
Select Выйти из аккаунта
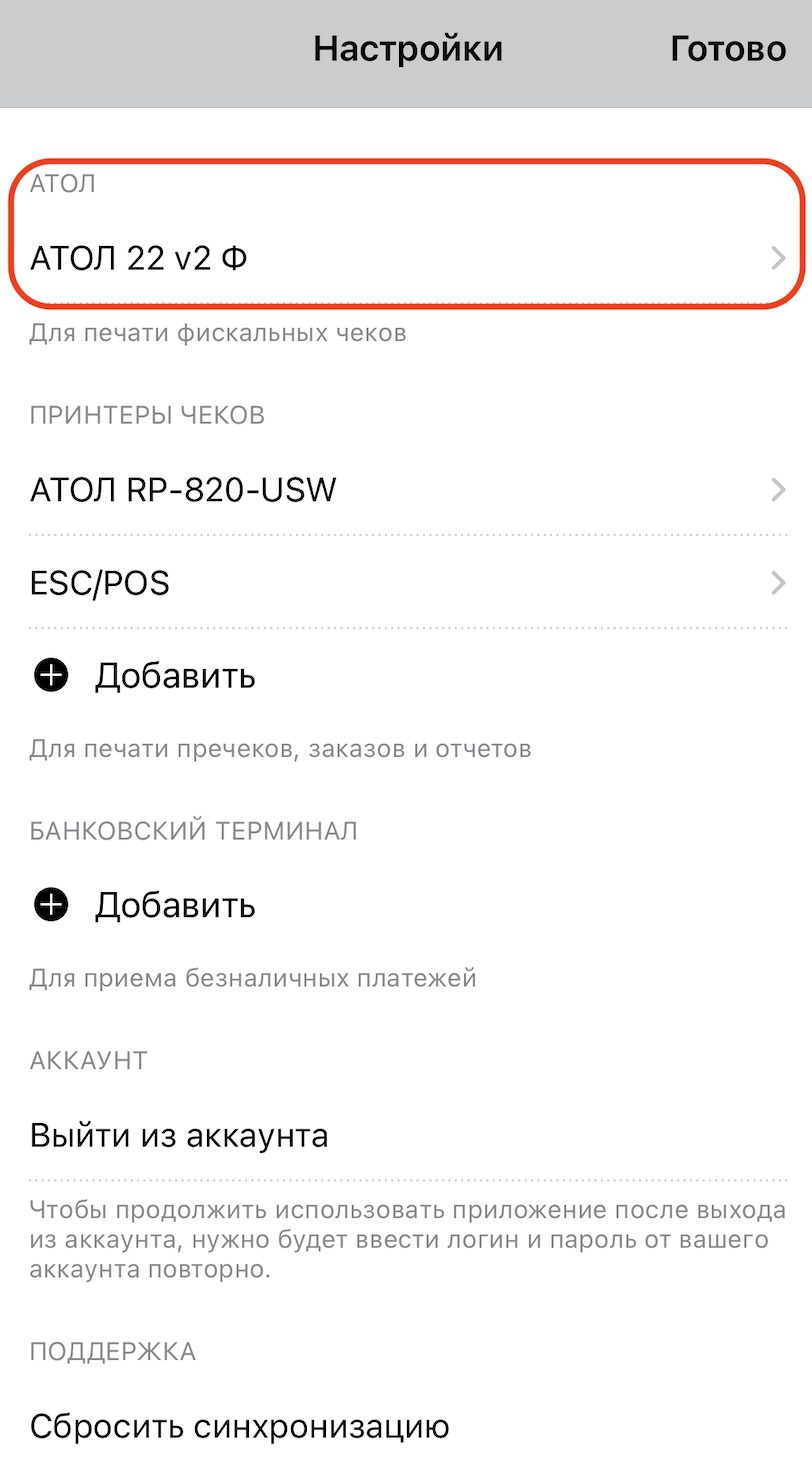(180, 1136)
